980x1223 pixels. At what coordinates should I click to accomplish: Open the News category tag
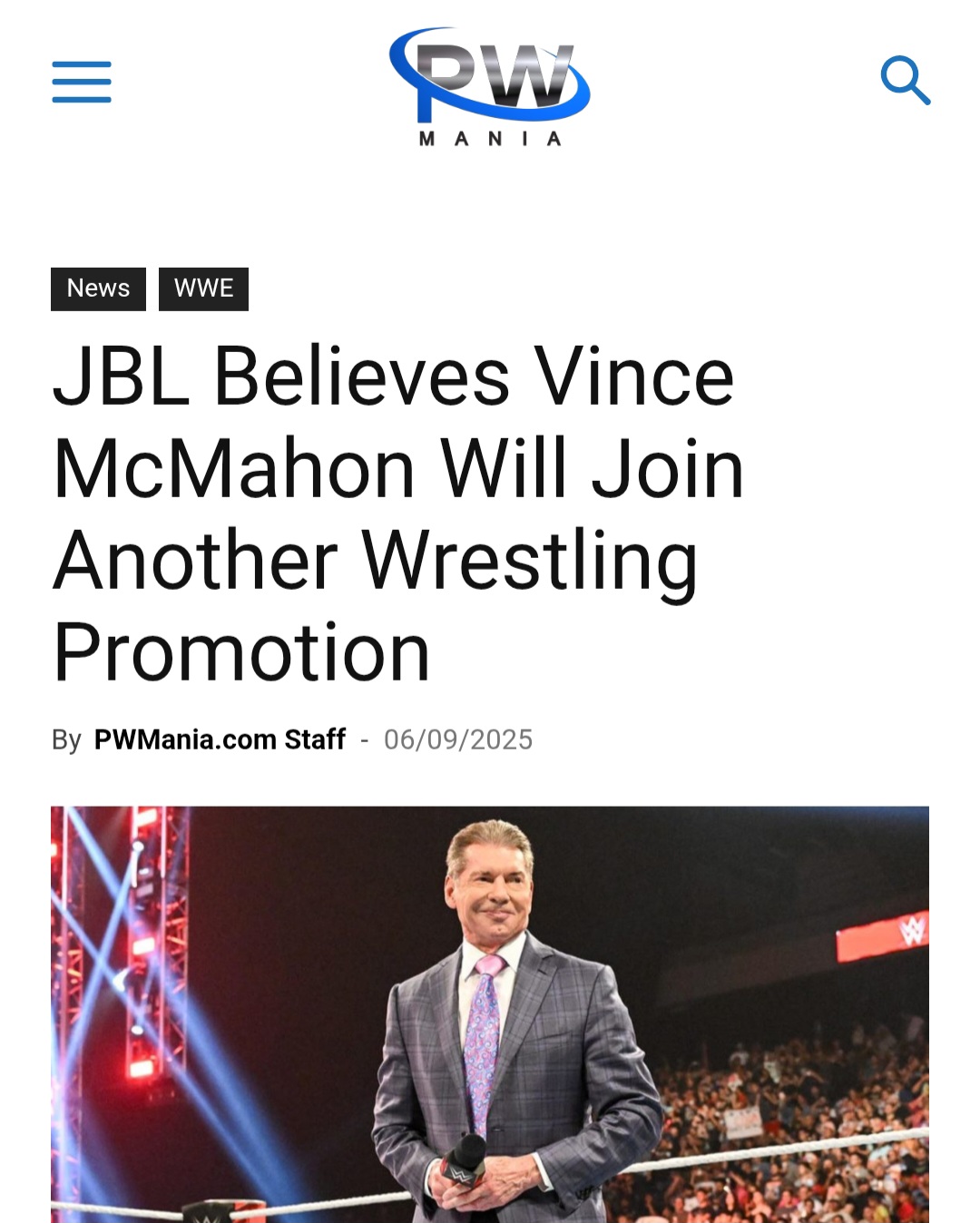click(x=98, y=289)
